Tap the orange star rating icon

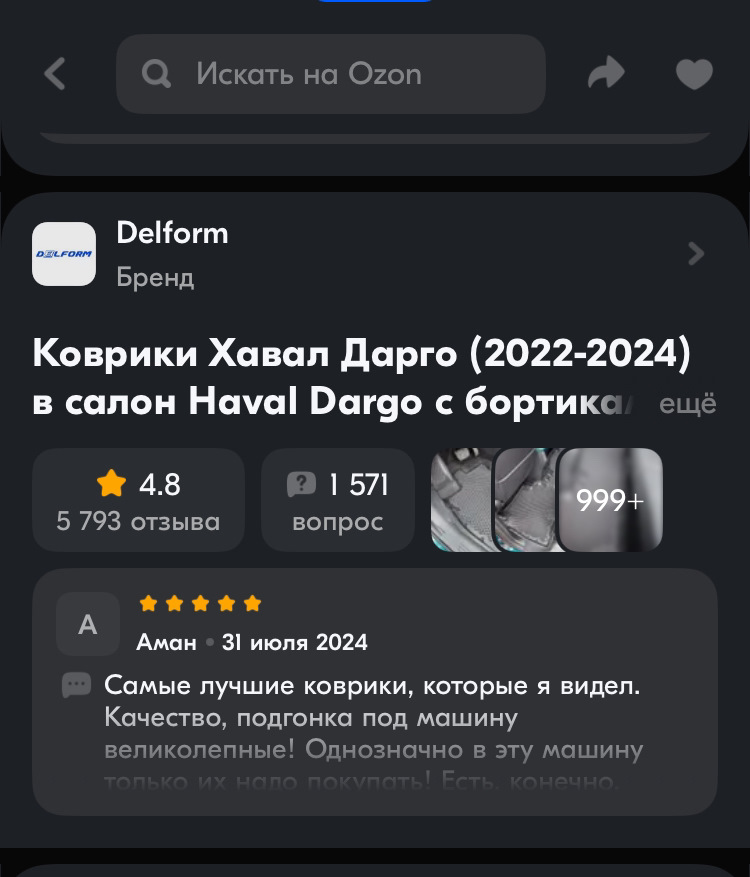(111, 483)
